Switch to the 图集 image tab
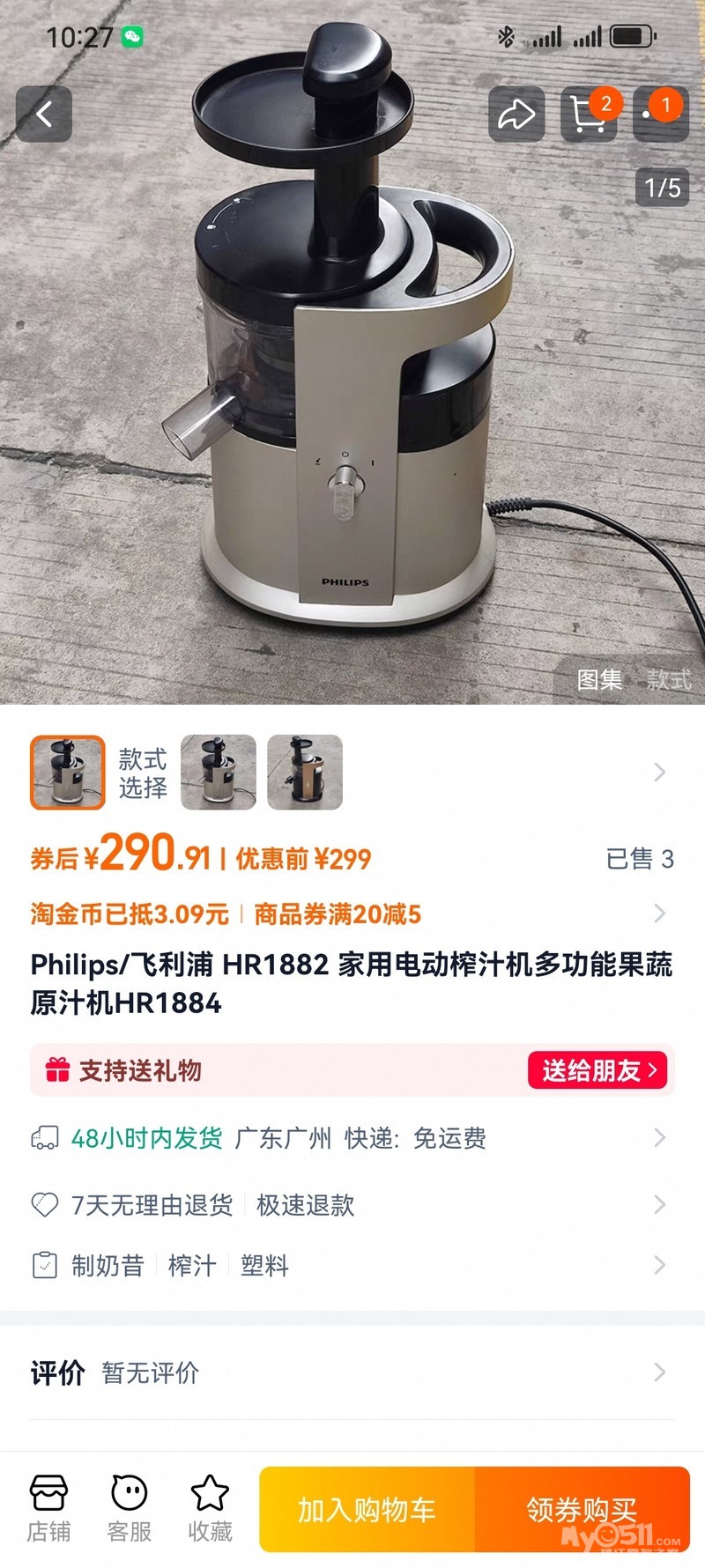 [x=599, y=679]
